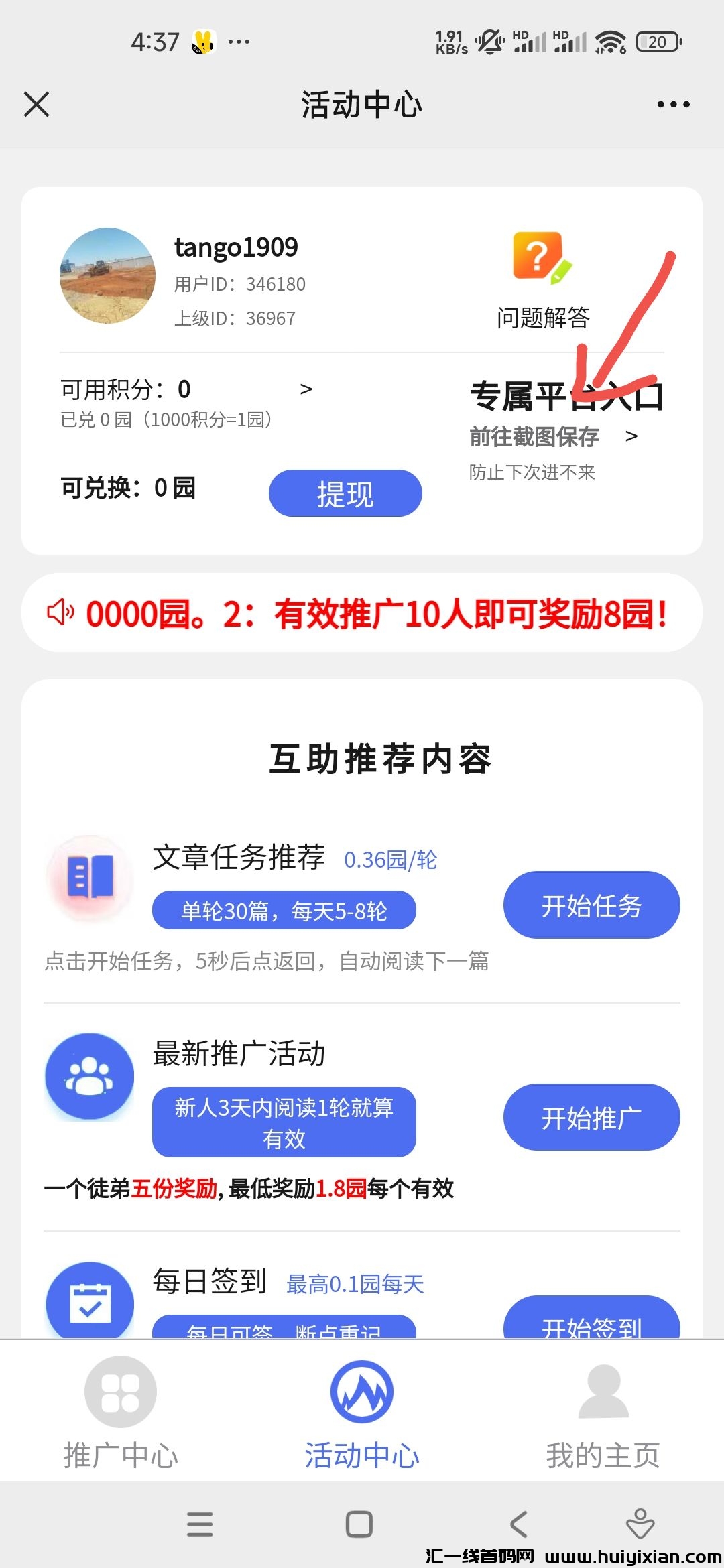The image size is (724, 1568).
Task: Click the 提现 withdraw button
Action: 345,493
